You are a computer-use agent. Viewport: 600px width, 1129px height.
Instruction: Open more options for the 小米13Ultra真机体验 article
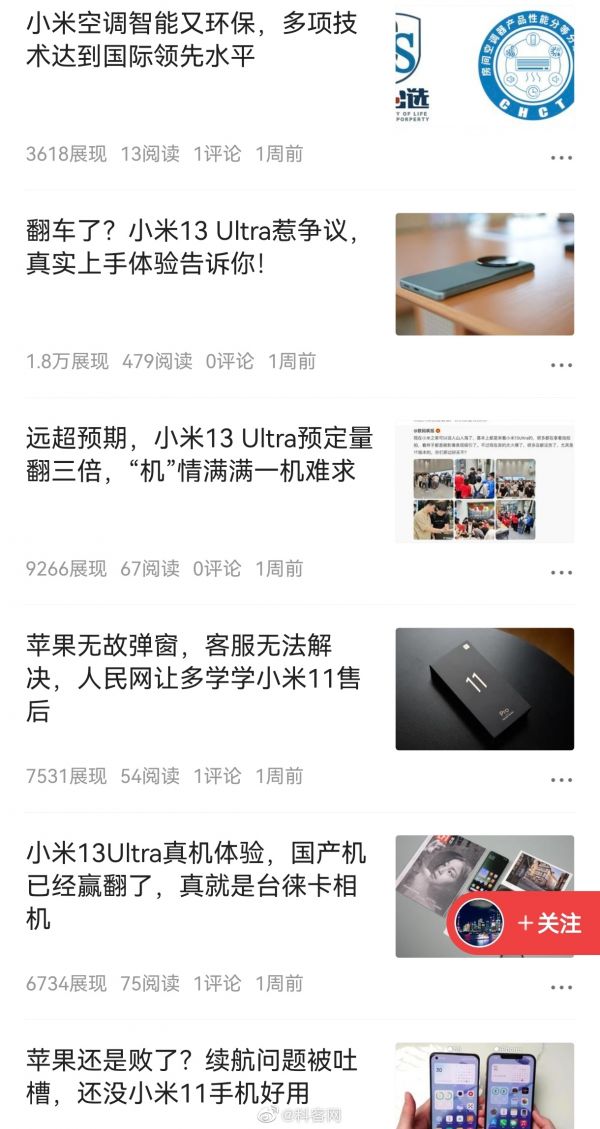tap(561, 987)
